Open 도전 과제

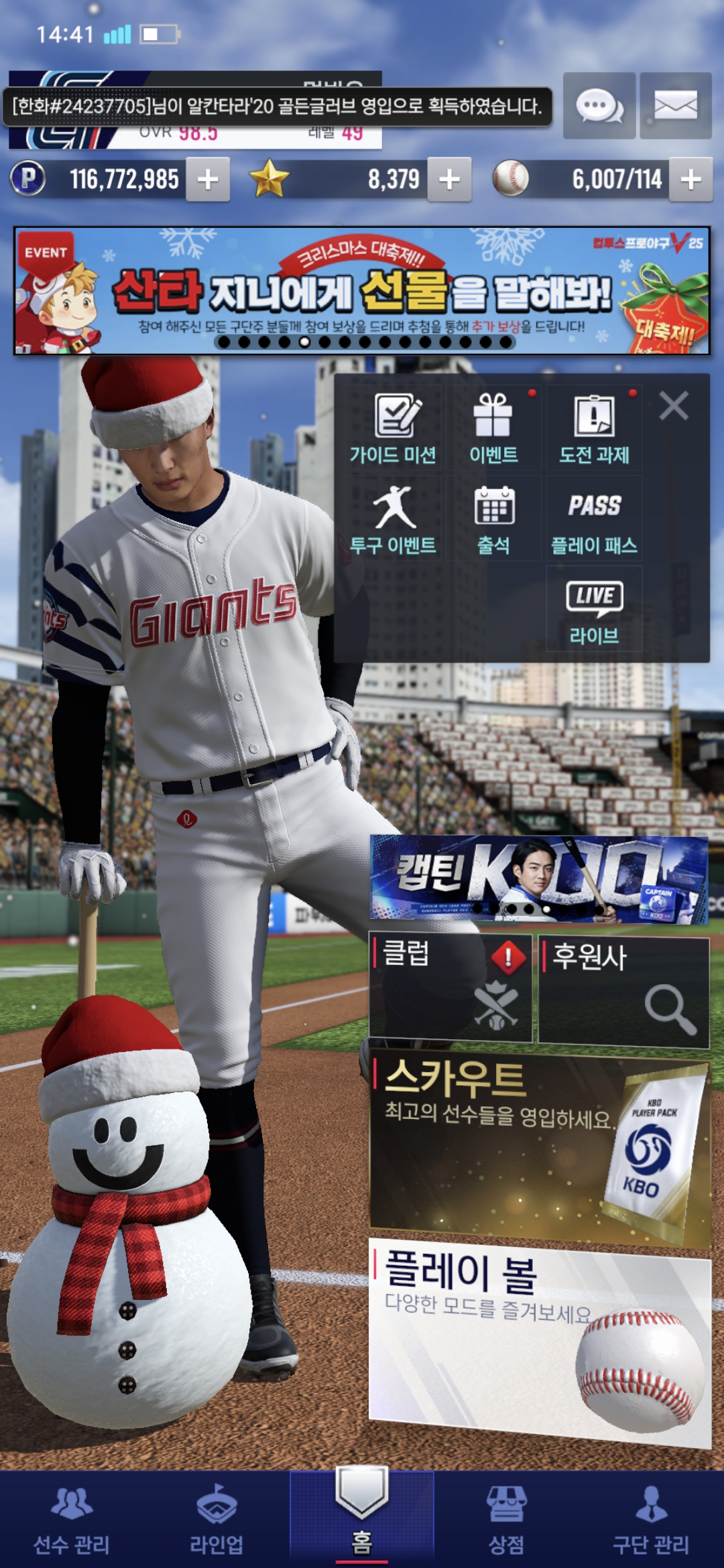(x=594, y=429)
